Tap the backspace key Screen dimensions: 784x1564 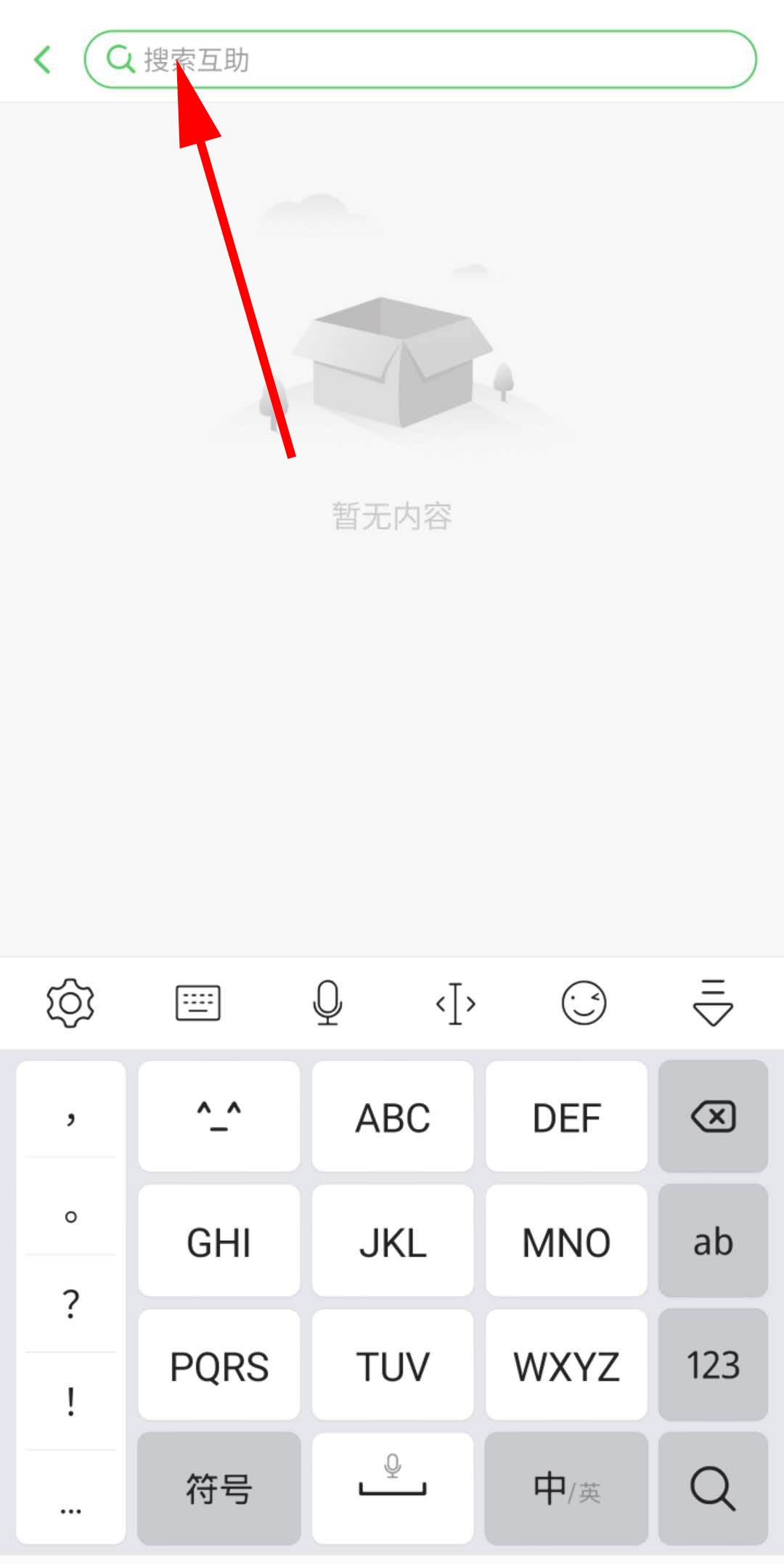713,1116
